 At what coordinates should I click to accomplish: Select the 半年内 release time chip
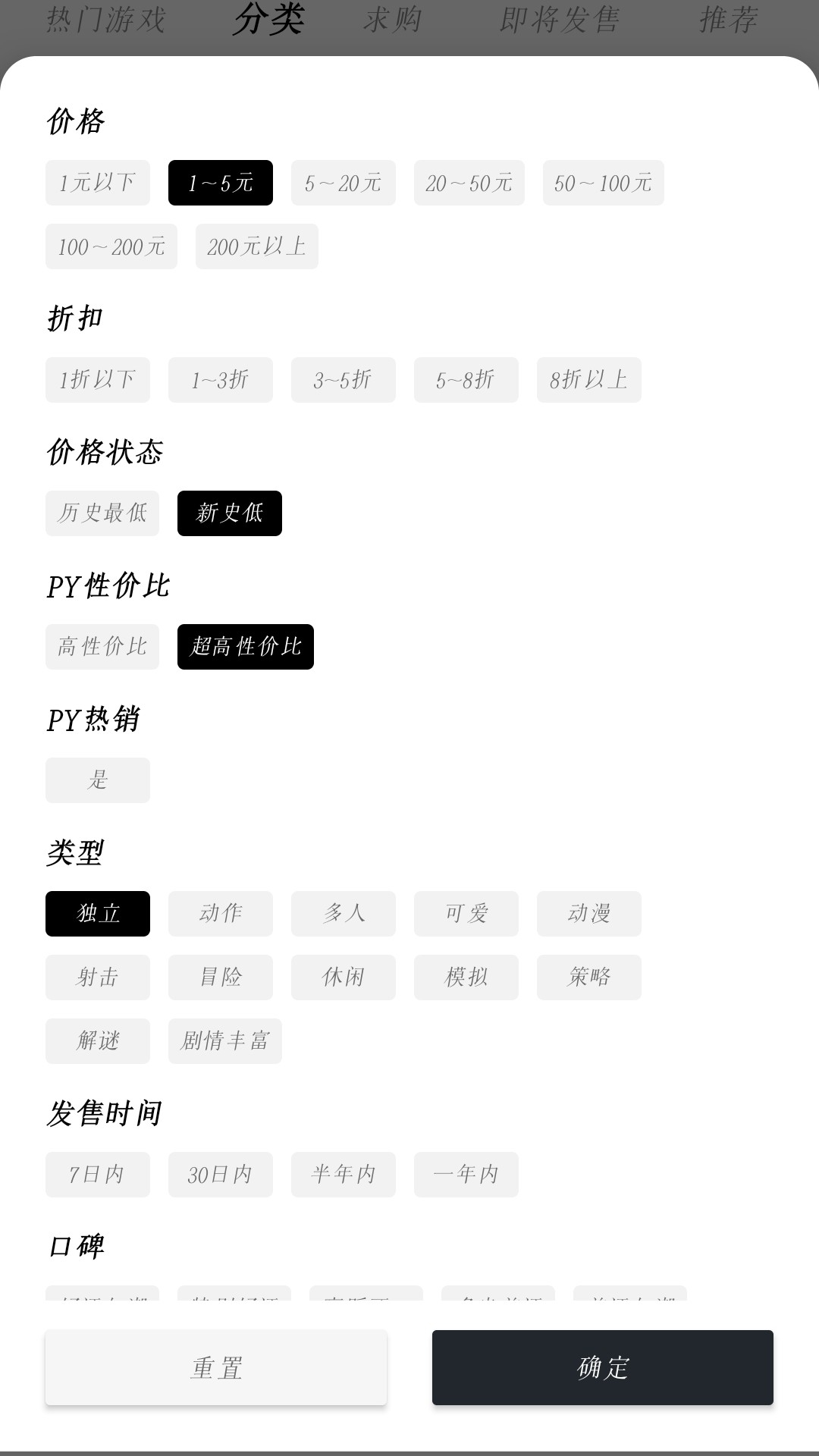pos(344,1175)
